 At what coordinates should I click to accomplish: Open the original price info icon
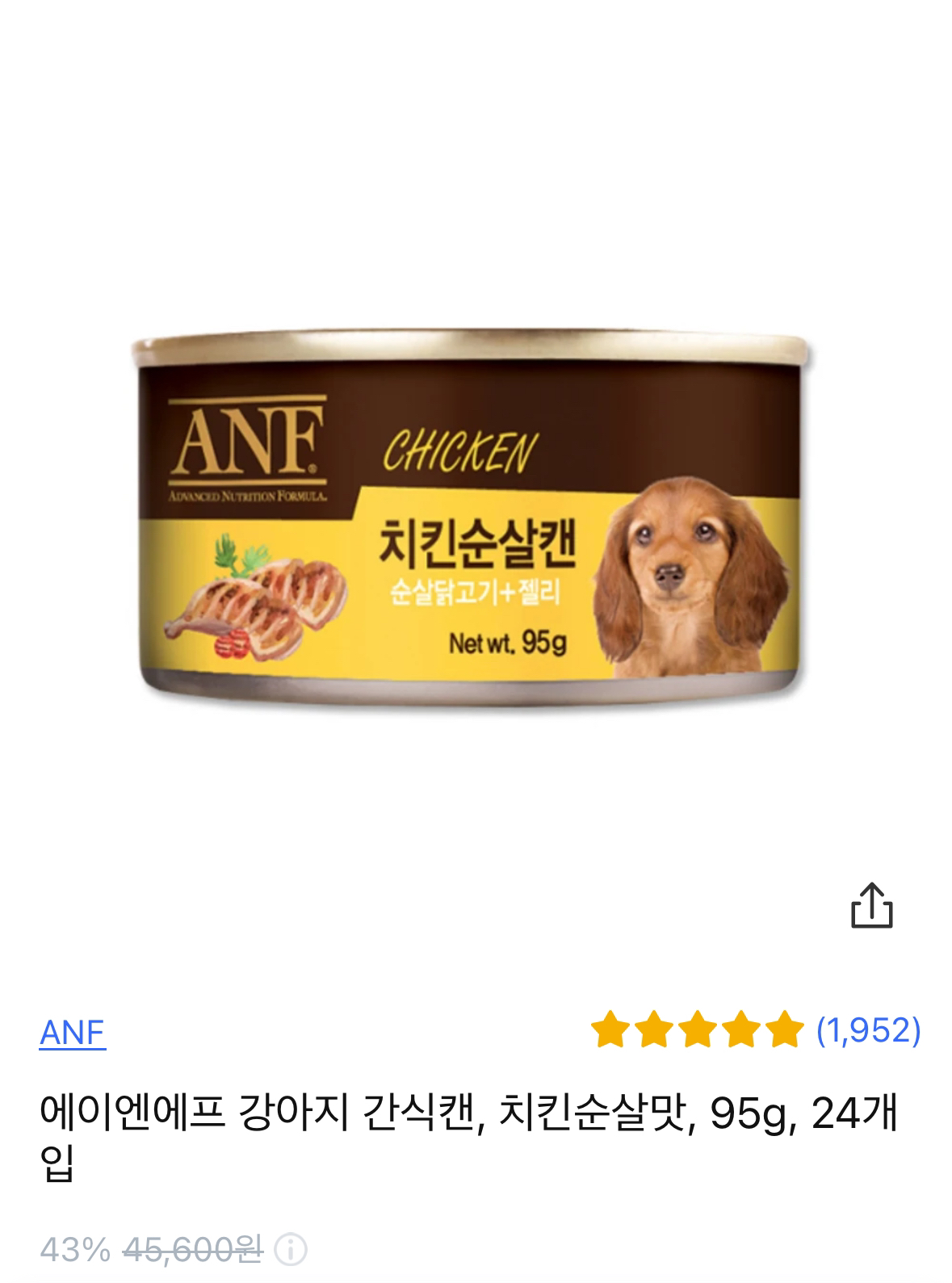290,1251
